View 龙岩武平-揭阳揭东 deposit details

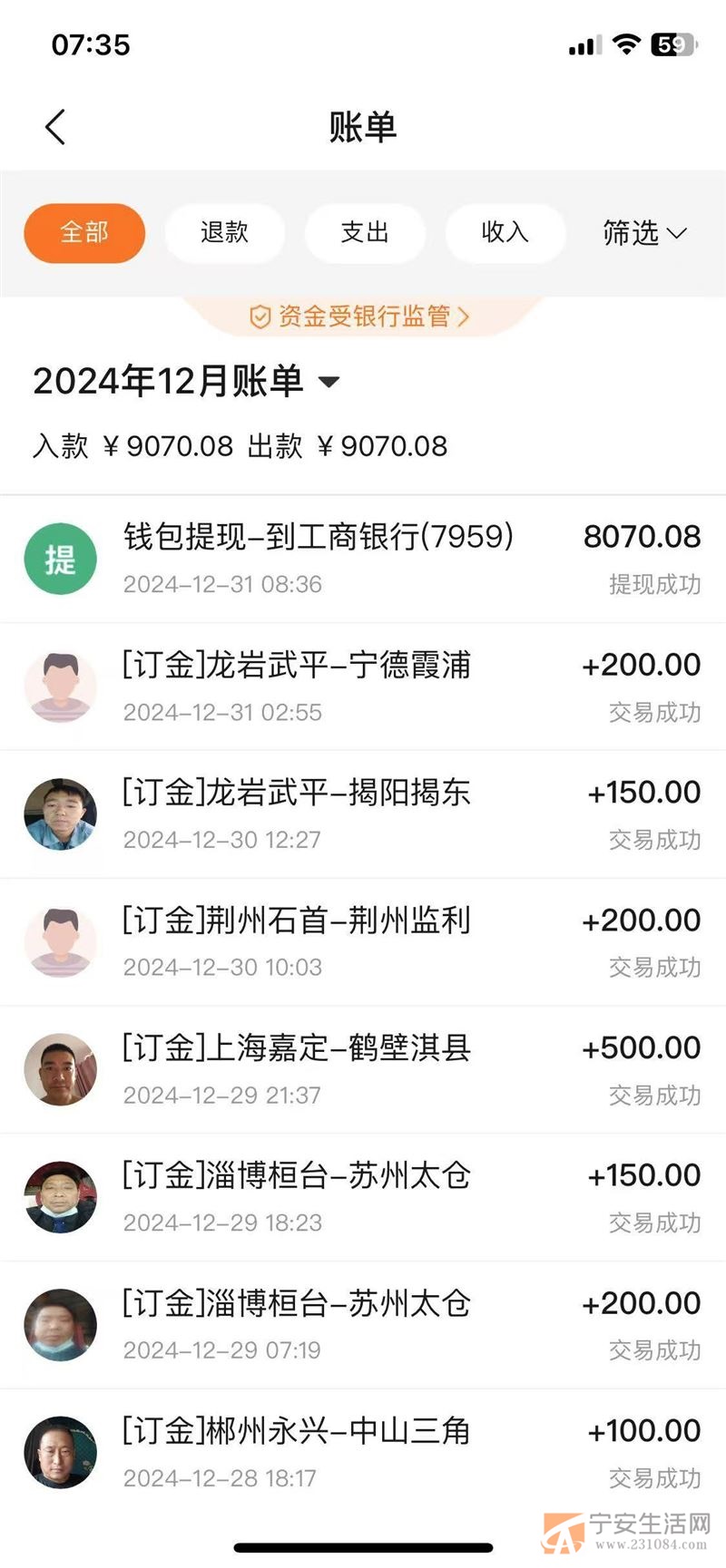(x=363, y=813)
